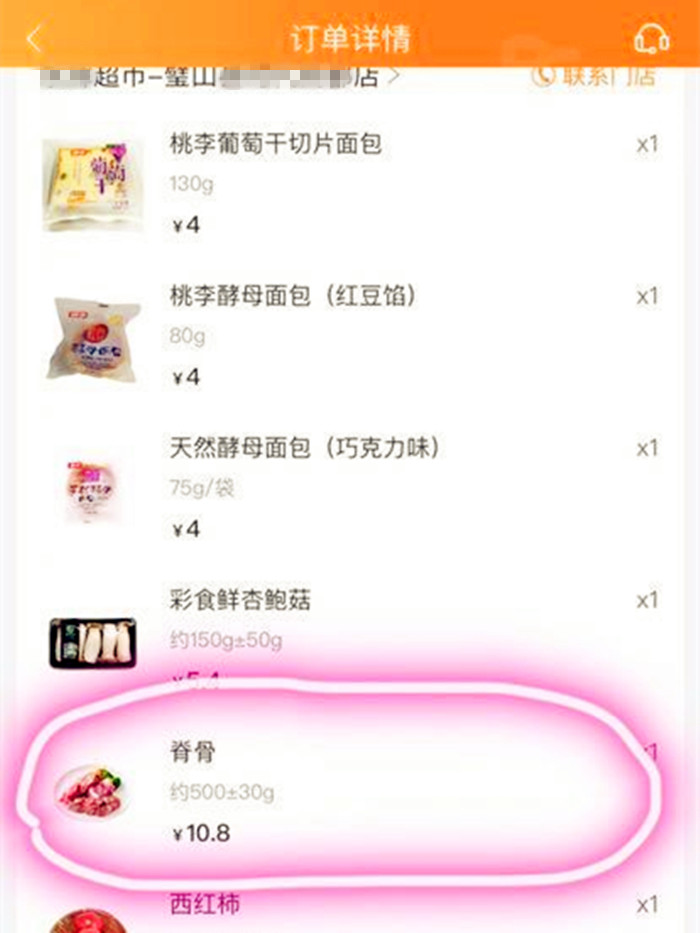
Task: Open customer service headset icon
Action: 651,38
